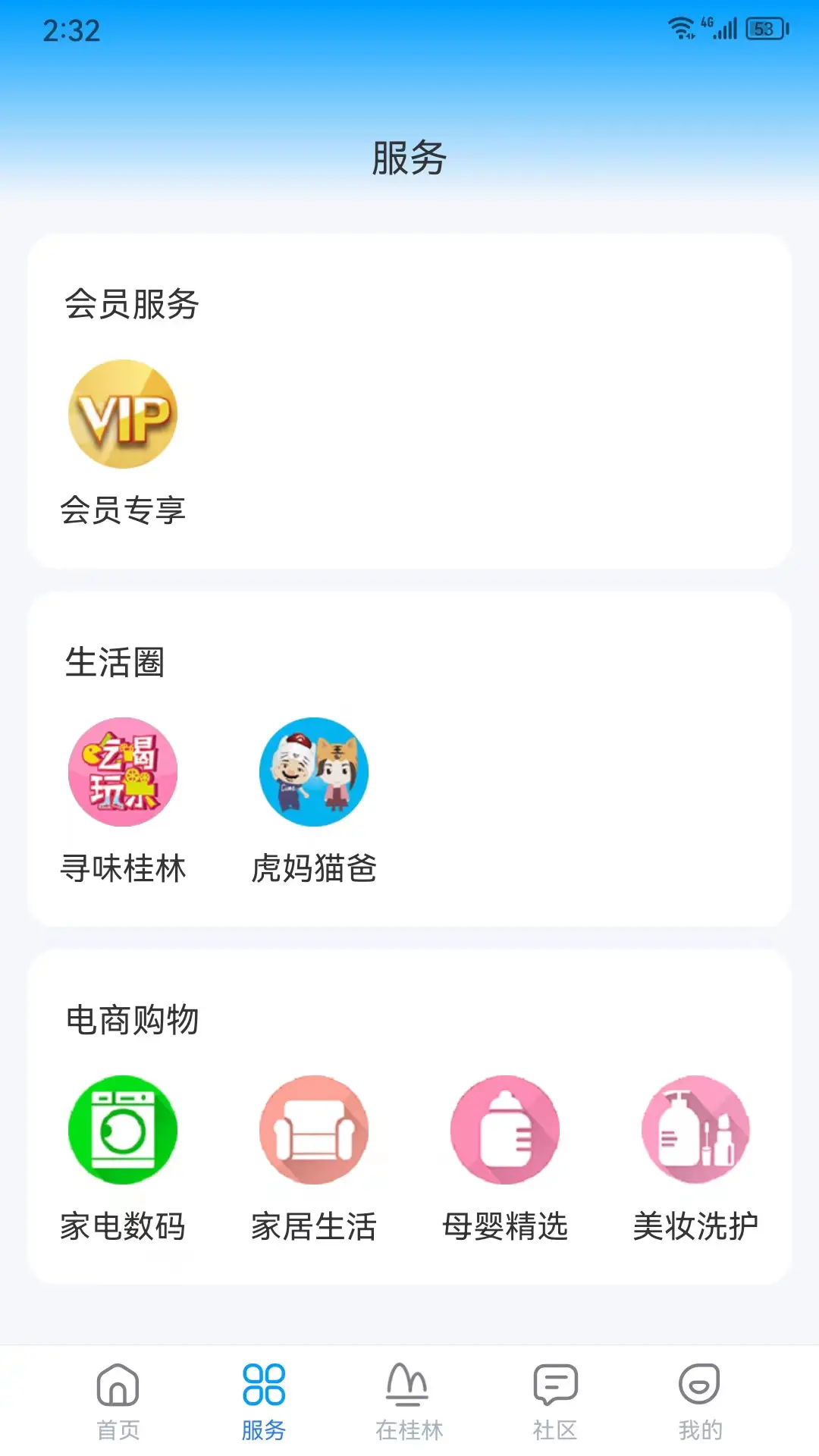Viewport: 819px width, 1456px height.
Task: Tap the 家电数码 washing machine icon
Action: point(124,1129)
